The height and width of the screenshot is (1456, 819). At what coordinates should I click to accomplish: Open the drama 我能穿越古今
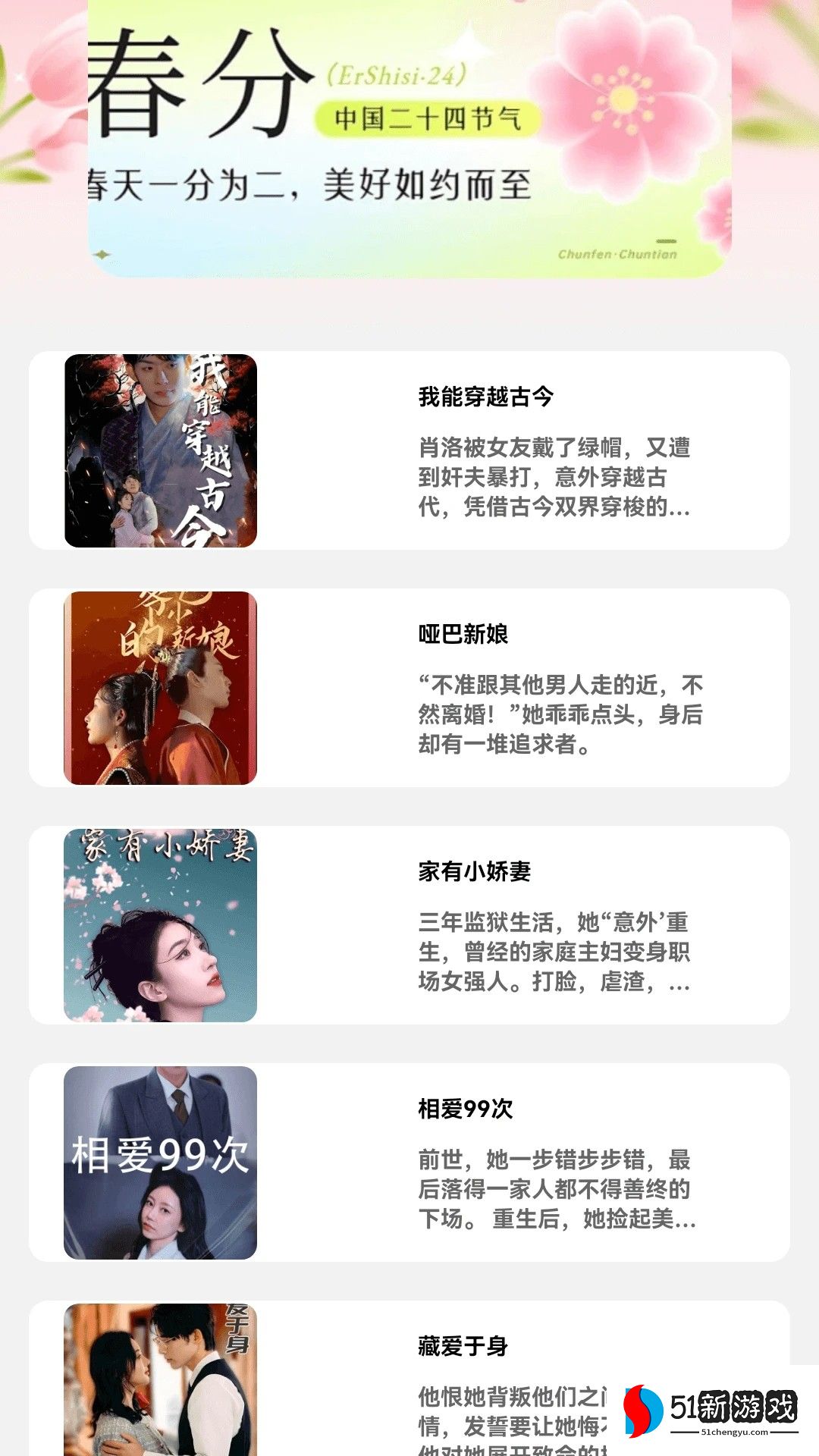pos(409,450)
